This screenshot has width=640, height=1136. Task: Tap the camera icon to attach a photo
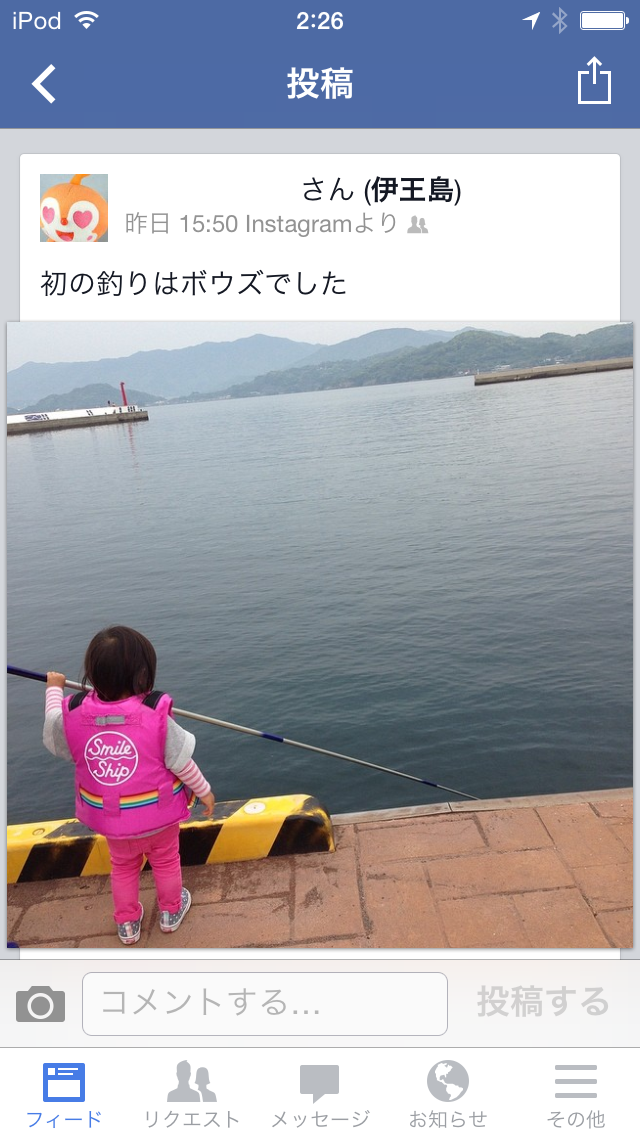coord(41,1003)
